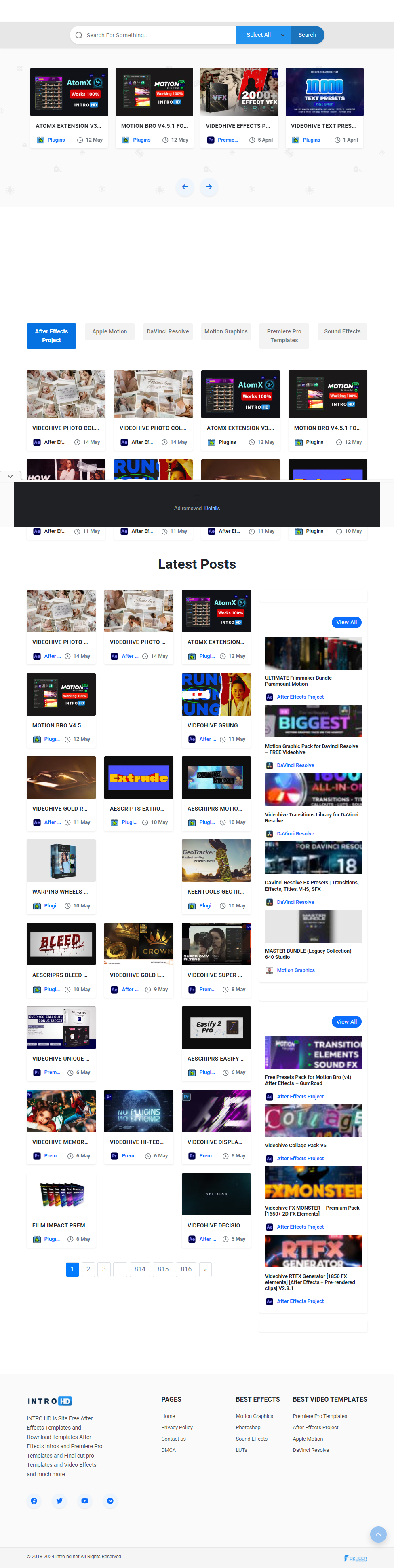Open the YouTube social icon
The width and height of the screenshot is (394, 1568).
coord(84,1500)
